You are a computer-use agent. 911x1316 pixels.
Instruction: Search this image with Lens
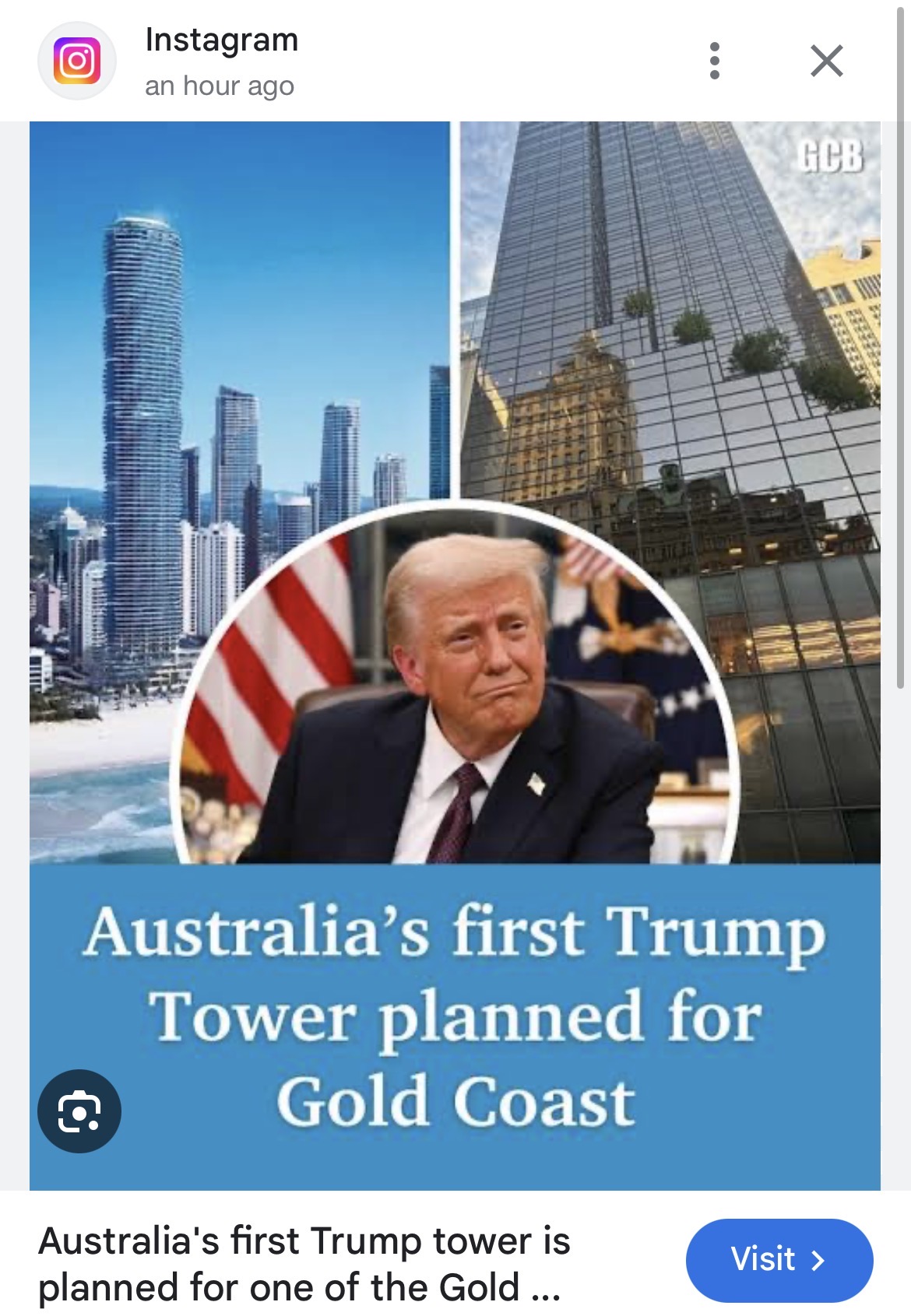79,1111
